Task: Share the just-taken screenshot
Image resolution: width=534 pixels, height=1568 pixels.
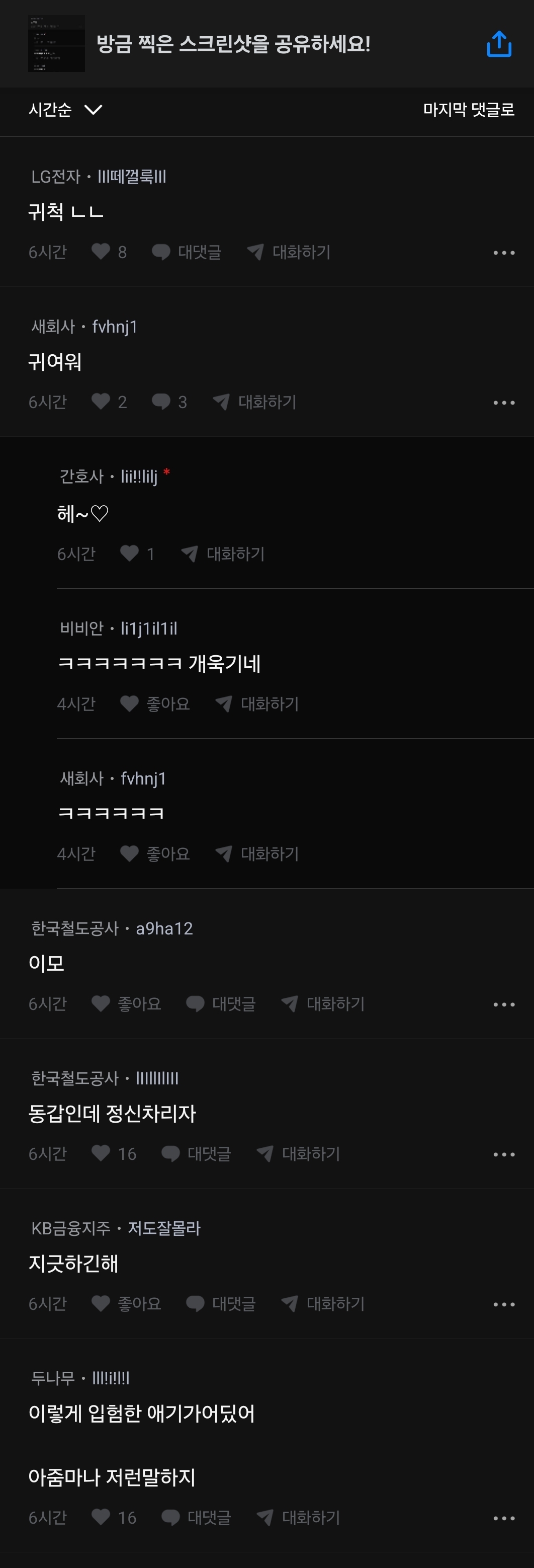Action: pyautogui.click(x=499, y=44)
